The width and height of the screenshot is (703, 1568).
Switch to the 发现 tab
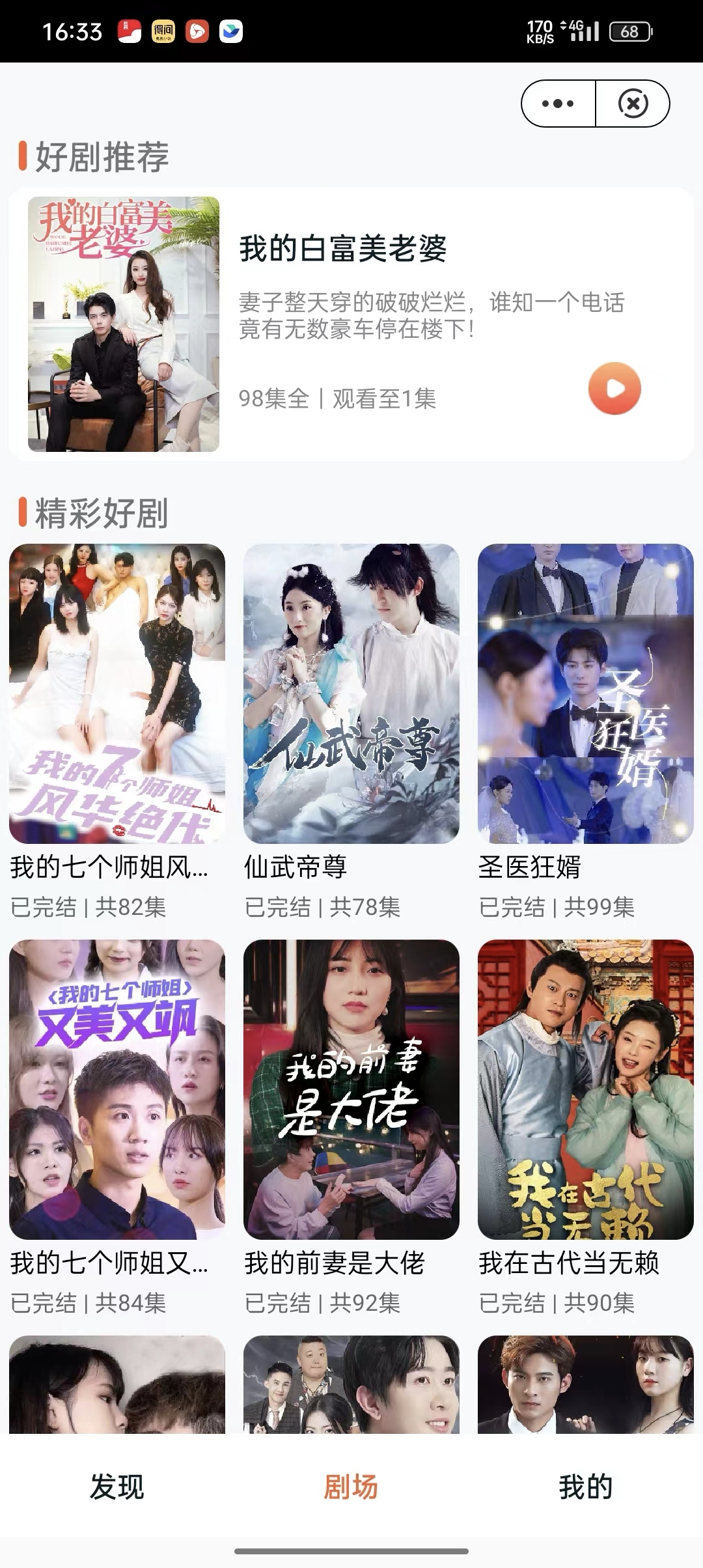117,1487
